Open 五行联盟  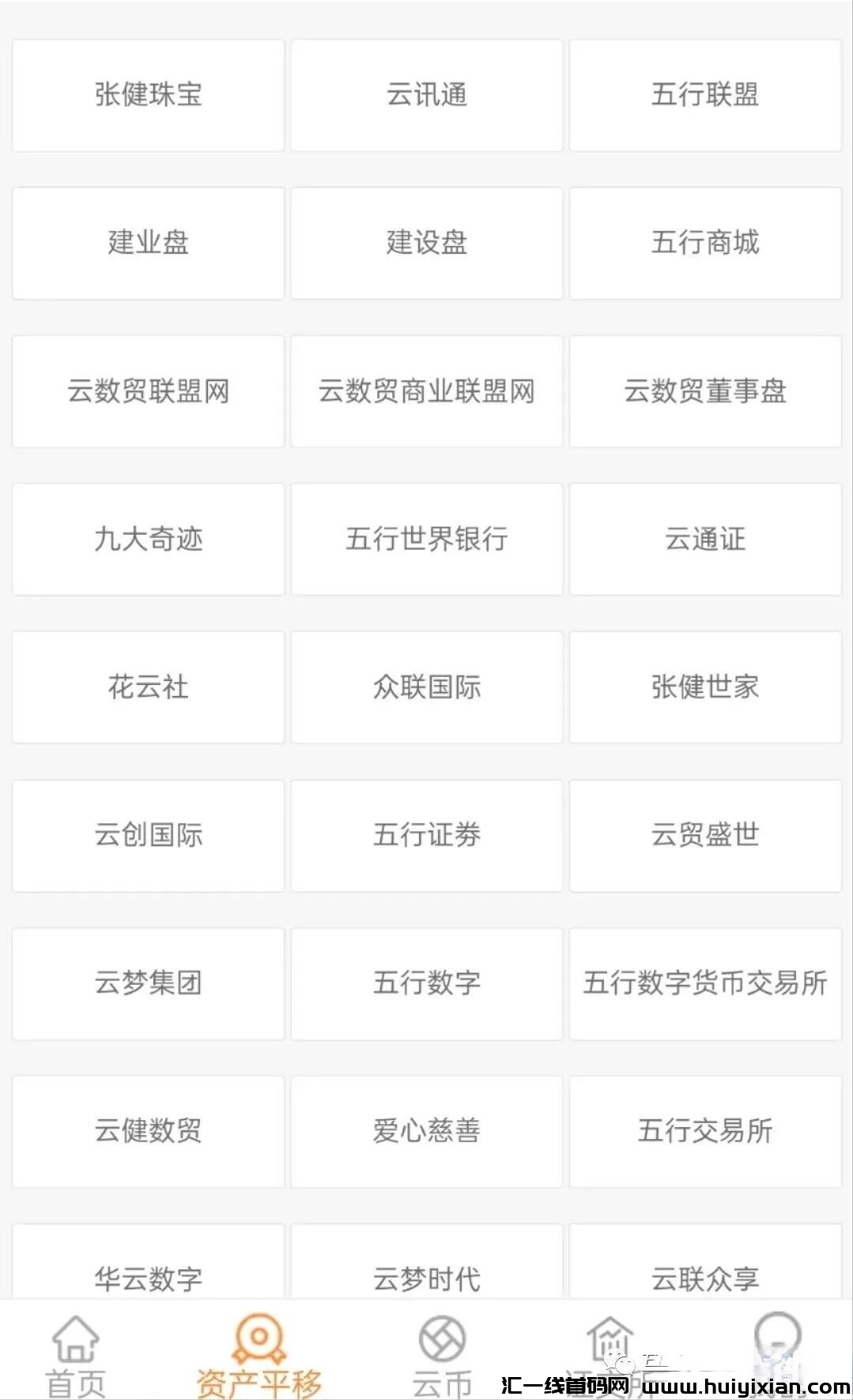706,95
